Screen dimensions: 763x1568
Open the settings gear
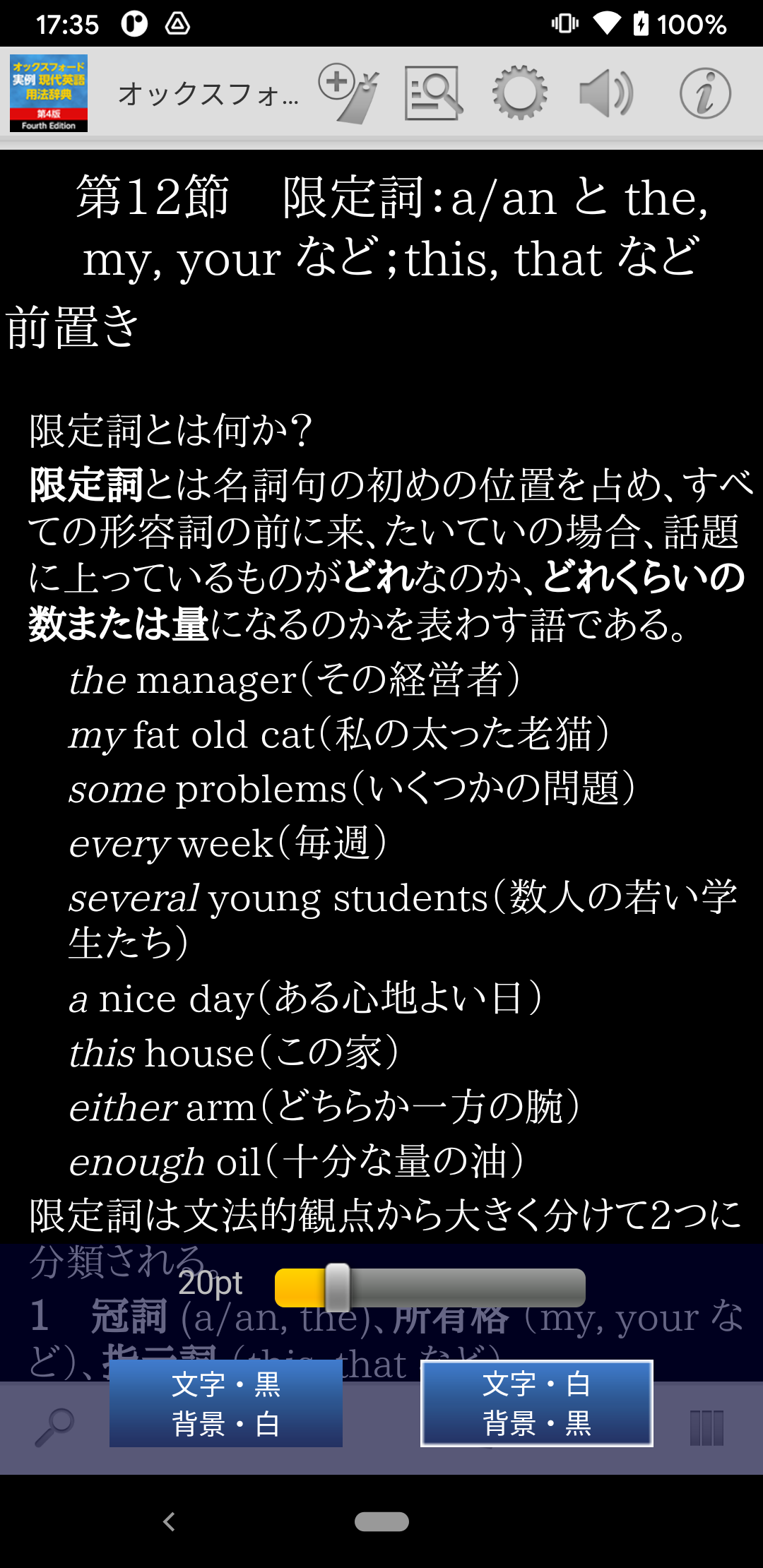520,93
